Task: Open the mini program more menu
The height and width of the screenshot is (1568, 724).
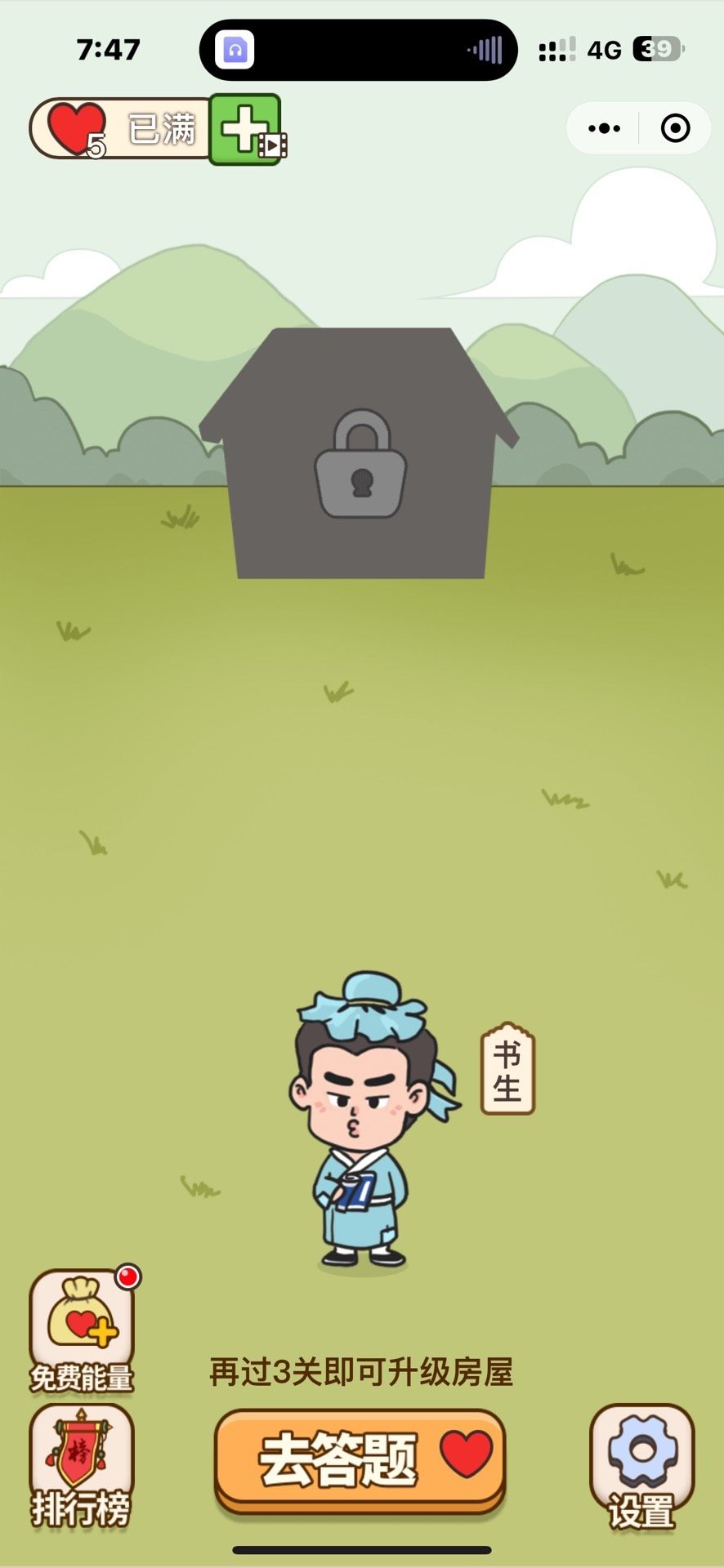Action: (x=604, y=128)
